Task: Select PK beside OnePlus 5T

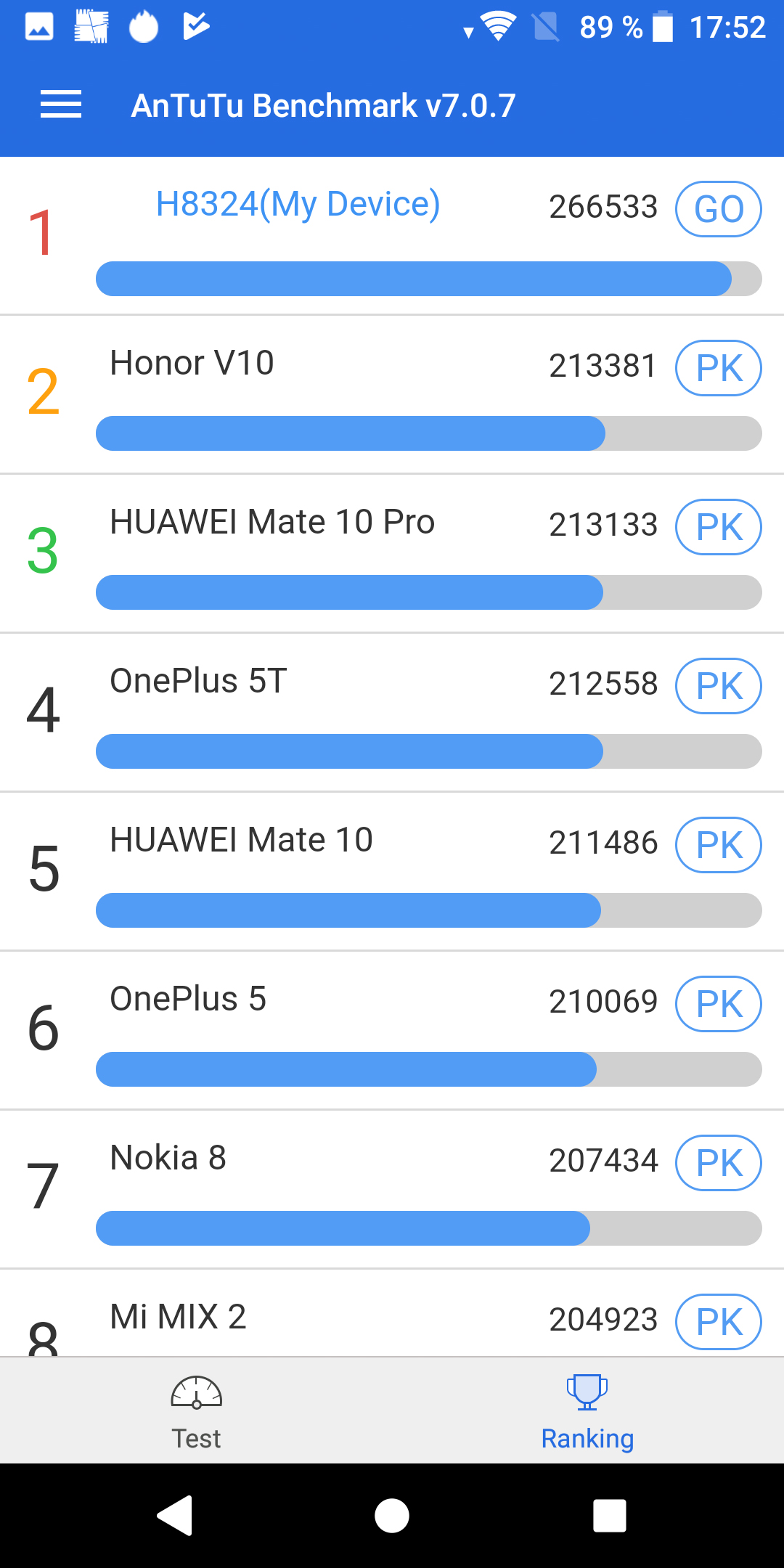Action: tap(719, 686)
